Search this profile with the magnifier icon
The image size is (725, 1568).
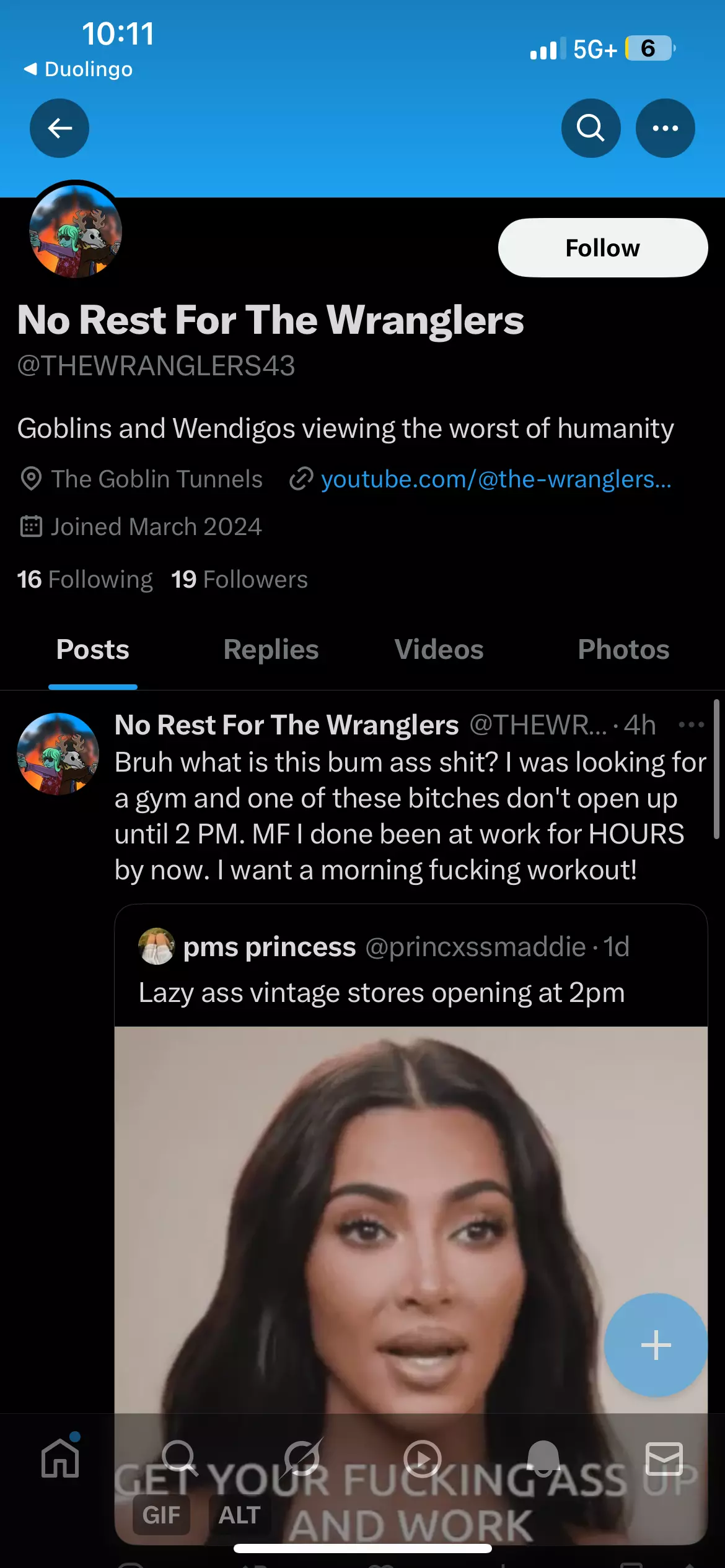(x=591, y=128)
